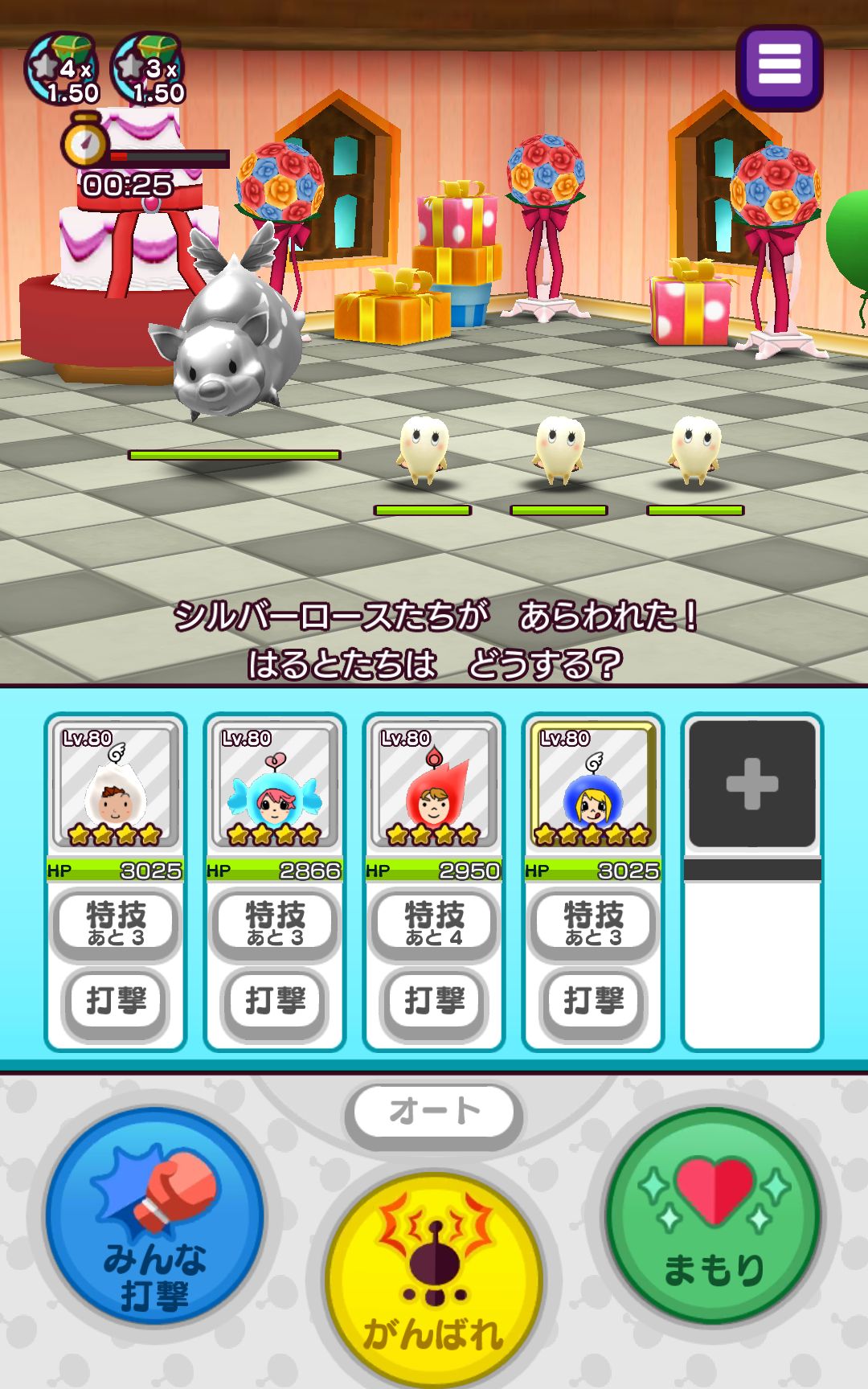Tap the green まもり guard button

(x=714, y=1215)
